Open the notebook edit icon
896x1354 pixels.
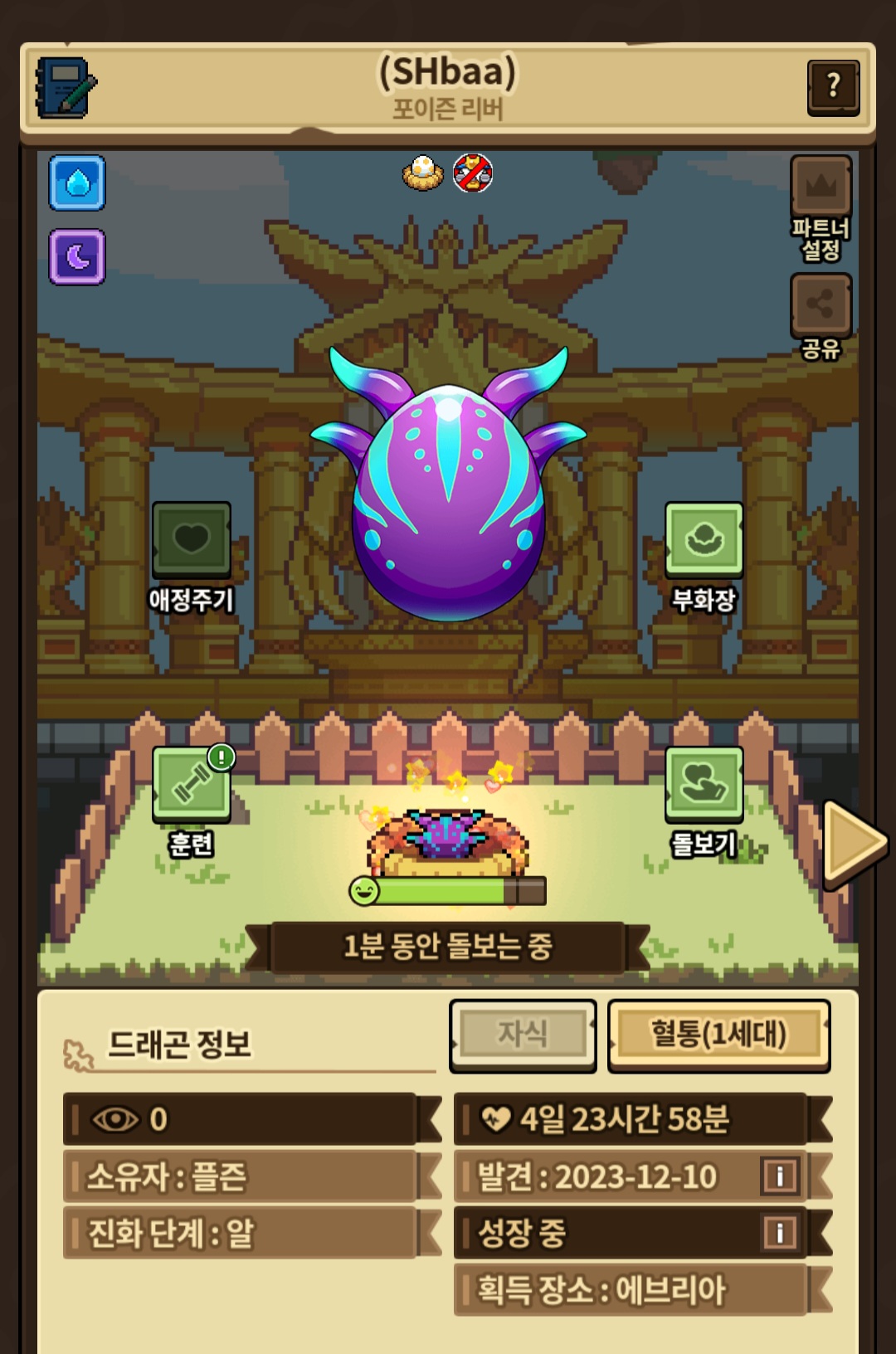click(65, 87)
